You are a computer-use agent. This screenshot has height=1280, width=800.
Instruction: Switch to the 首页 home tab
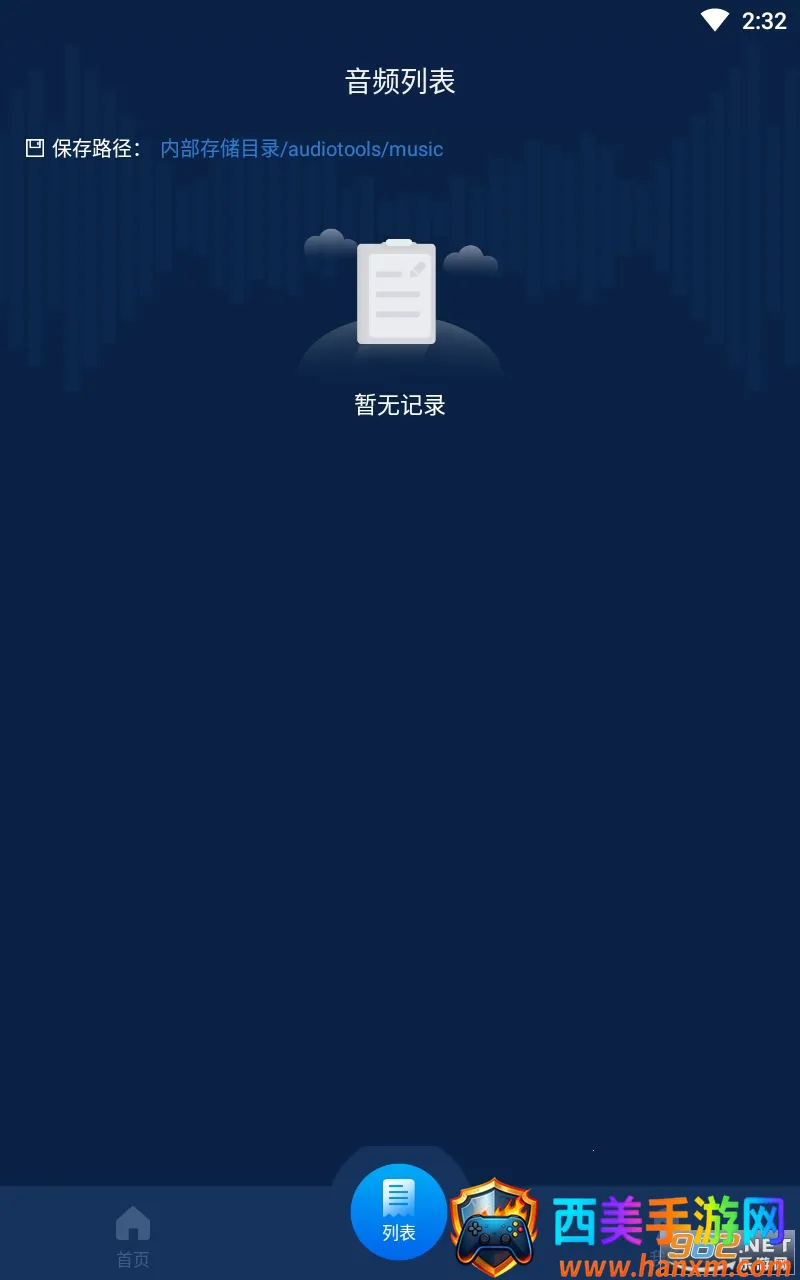pyautogui.click(x=132, y=1236)
